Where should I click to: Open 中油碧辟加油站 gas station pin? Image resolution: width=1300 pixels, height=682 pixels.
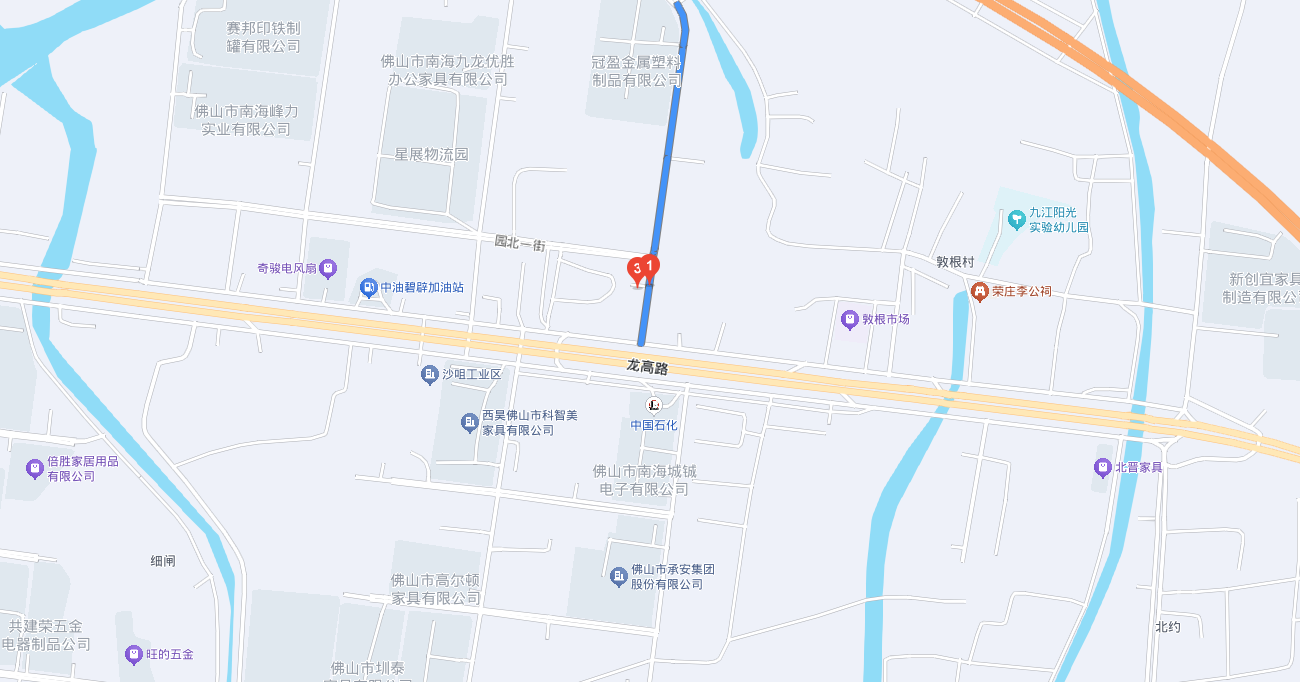click(x=368, y=288)
